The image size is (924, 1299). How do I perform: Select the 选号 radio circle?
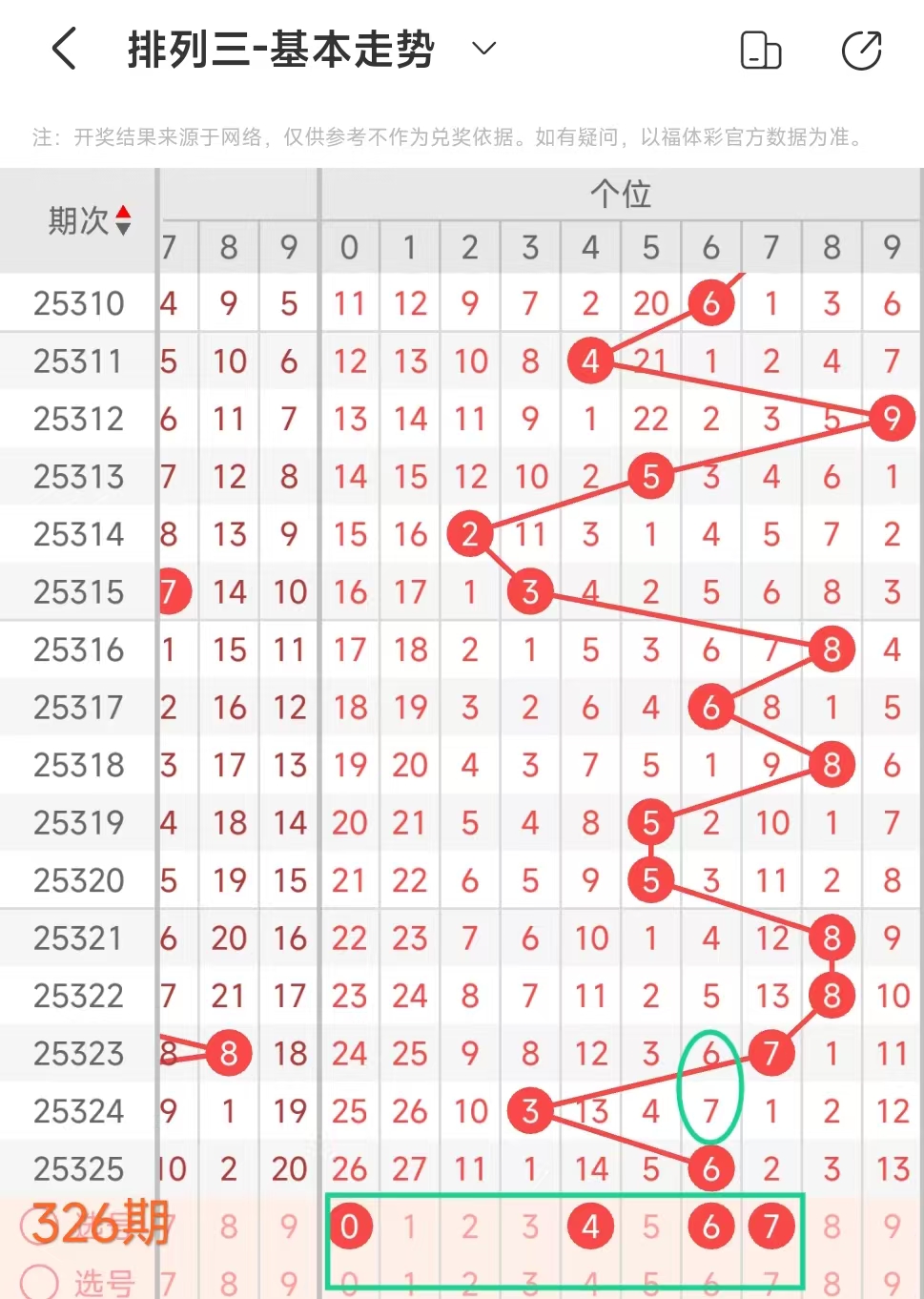39,1281
